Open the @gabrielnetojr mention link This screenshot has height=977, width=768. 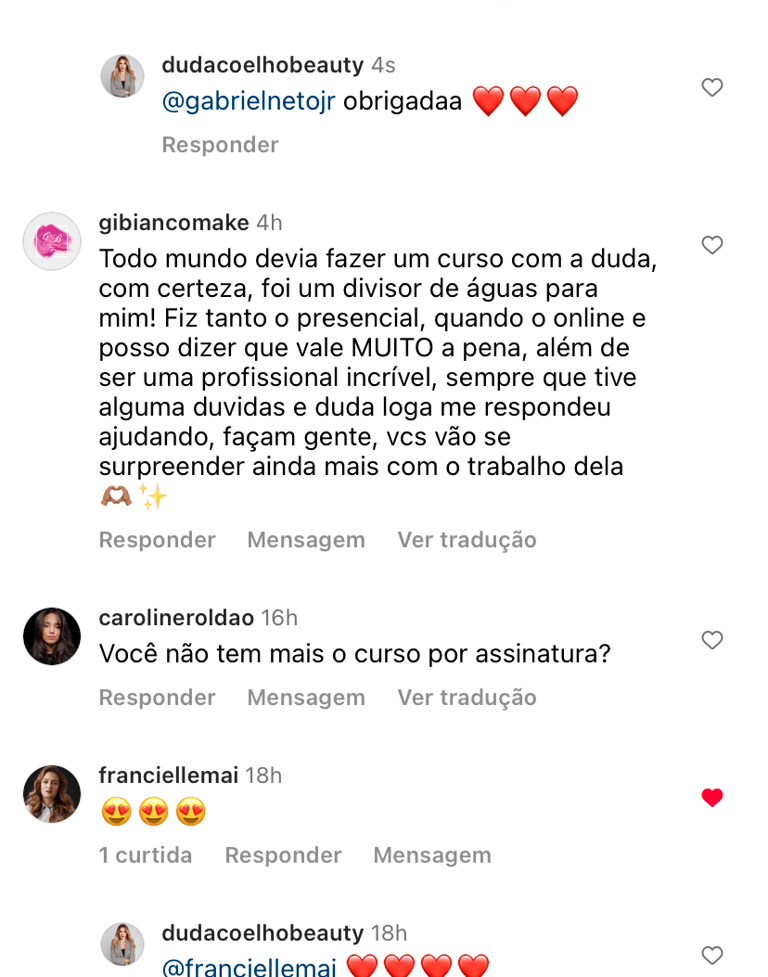point(249,101)
